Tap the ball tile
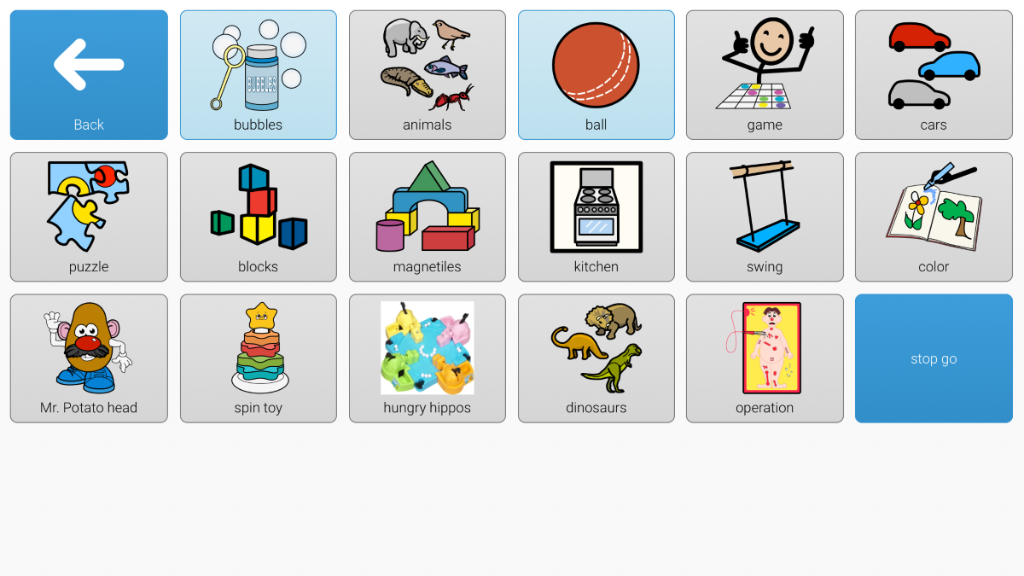The height and width of the screenshot is (576, 1024). click(596, 75)
